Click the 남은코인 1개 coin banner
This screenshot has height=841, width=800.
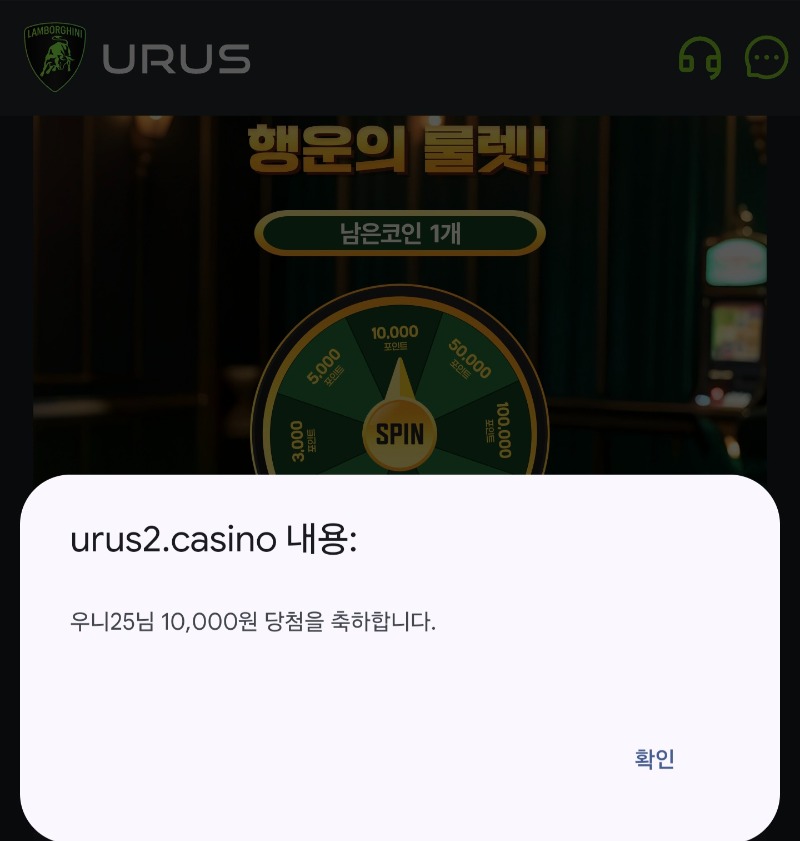[400, 233]
